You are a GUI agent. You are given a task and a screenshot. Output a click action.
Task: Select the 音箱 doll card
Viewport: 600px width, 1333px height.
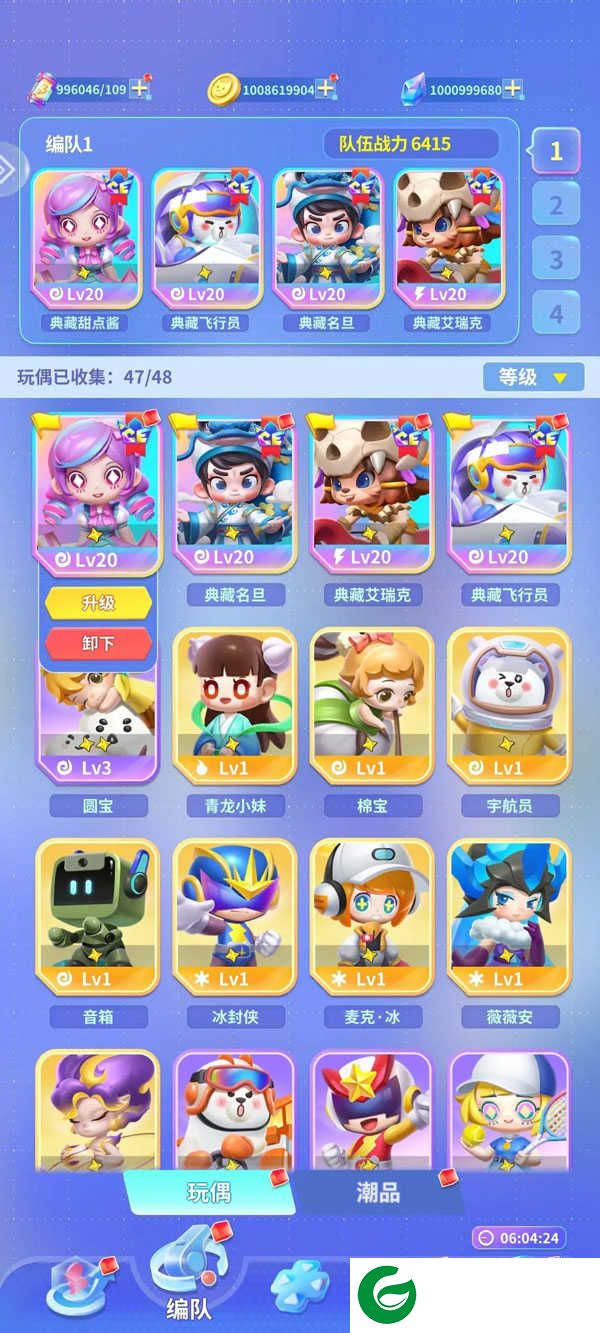click(97, 917)
